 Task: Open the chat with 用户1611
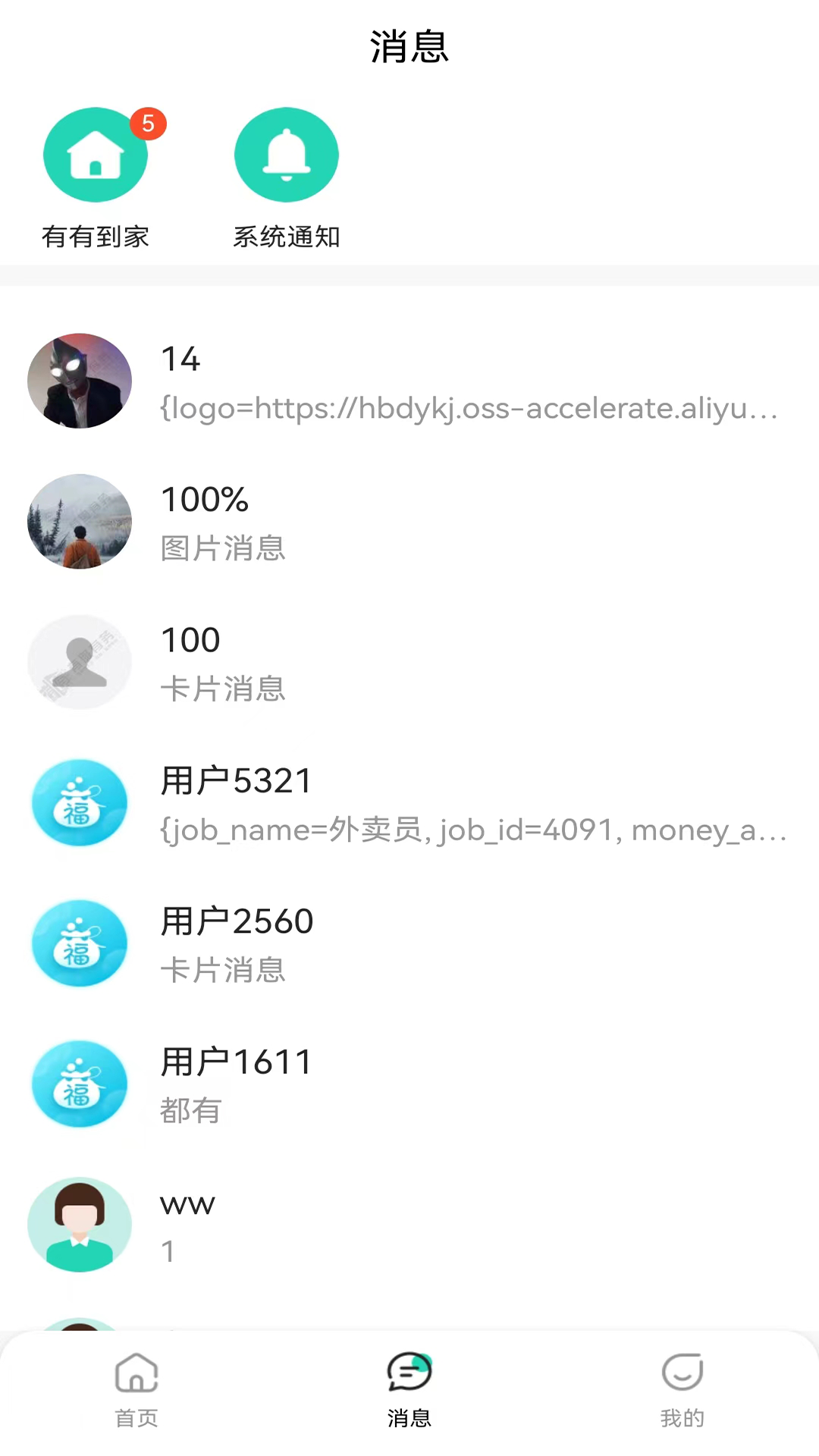[409, 1084]
